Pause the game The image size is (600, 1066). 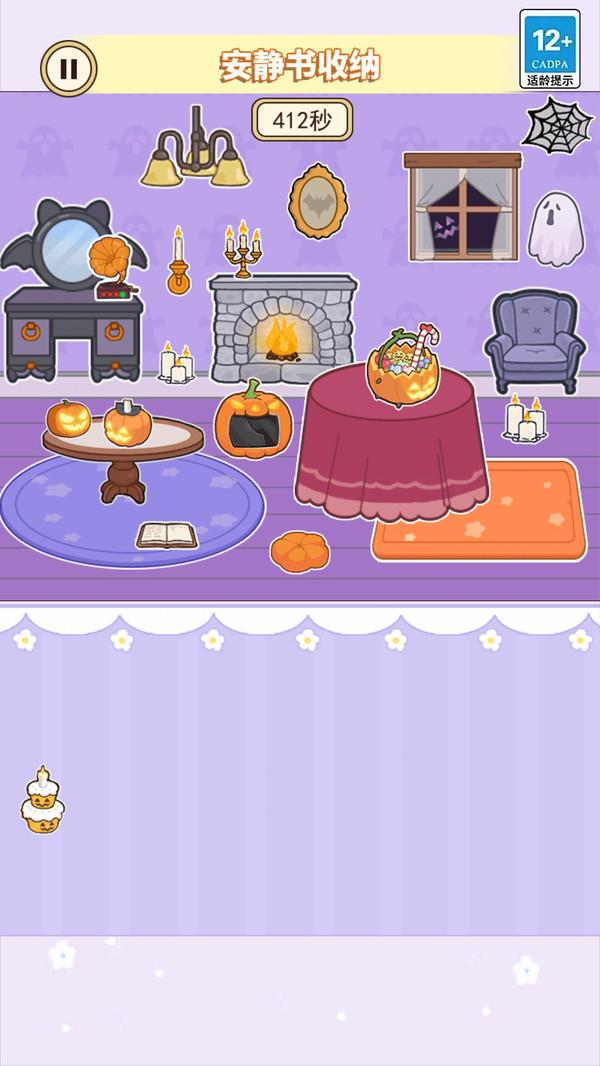68,68
